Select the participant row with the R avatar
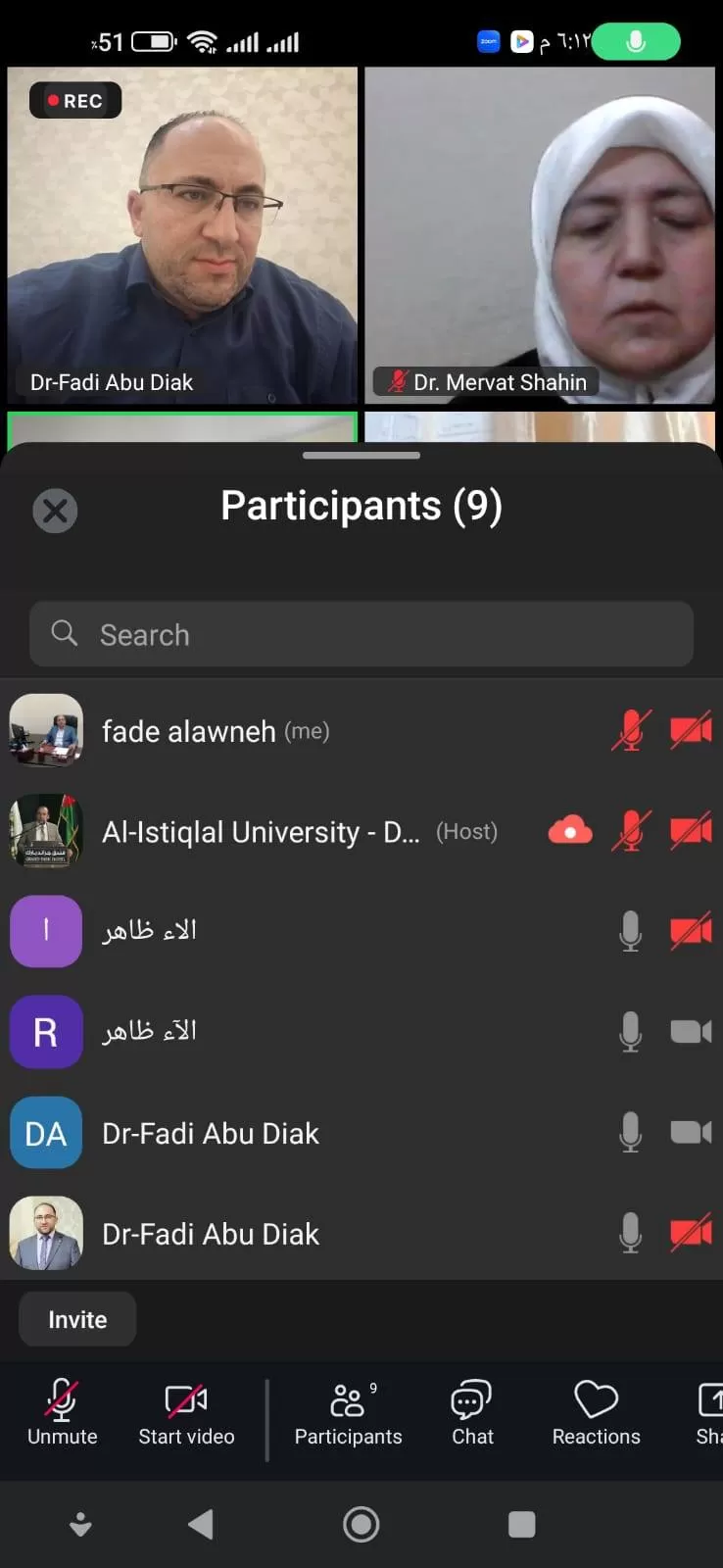 pos(149,1032)
